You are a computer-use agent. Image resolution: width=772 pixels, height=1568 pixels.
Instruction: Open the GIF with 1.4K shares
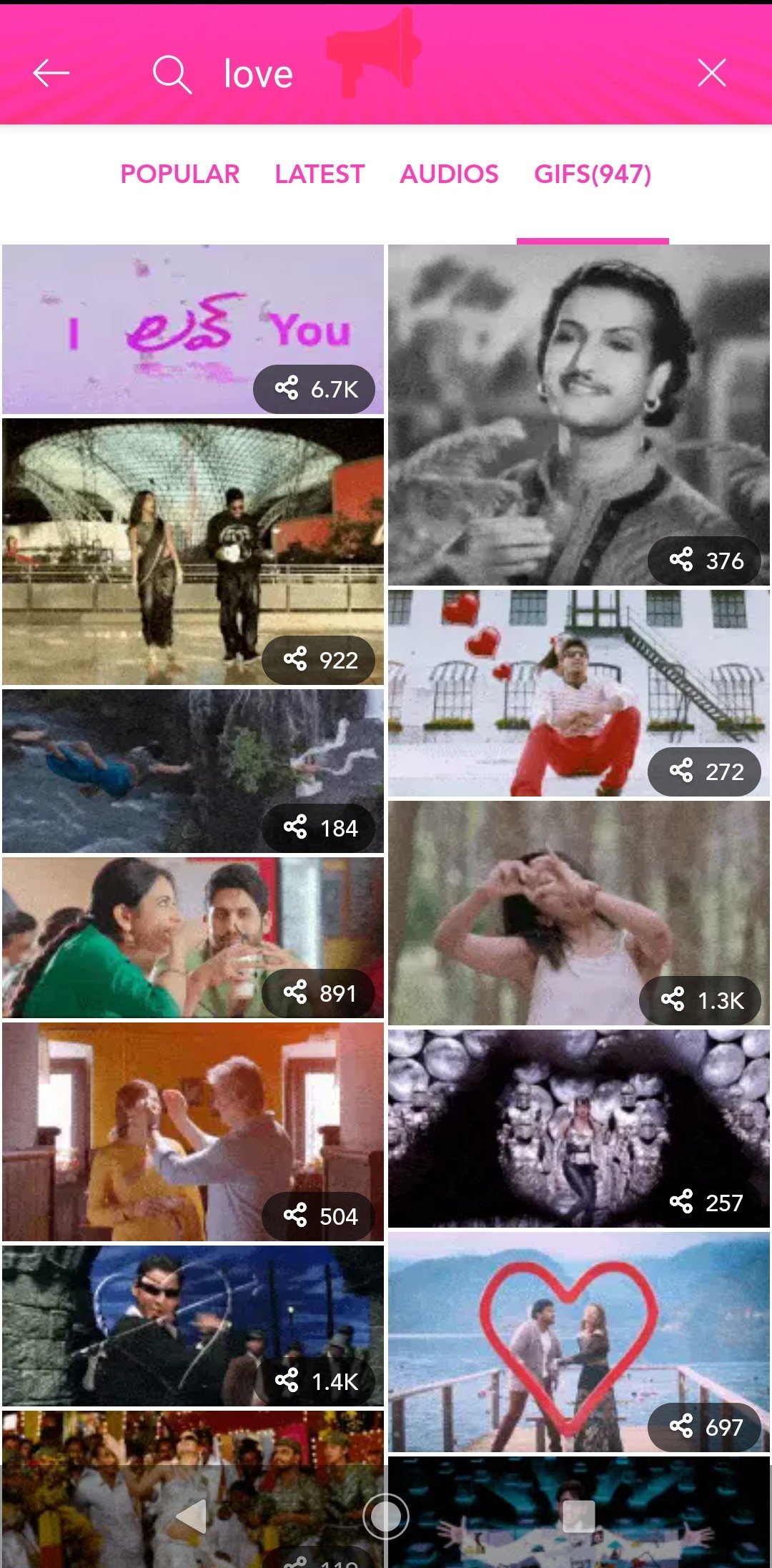click(x=192, y=1326)
